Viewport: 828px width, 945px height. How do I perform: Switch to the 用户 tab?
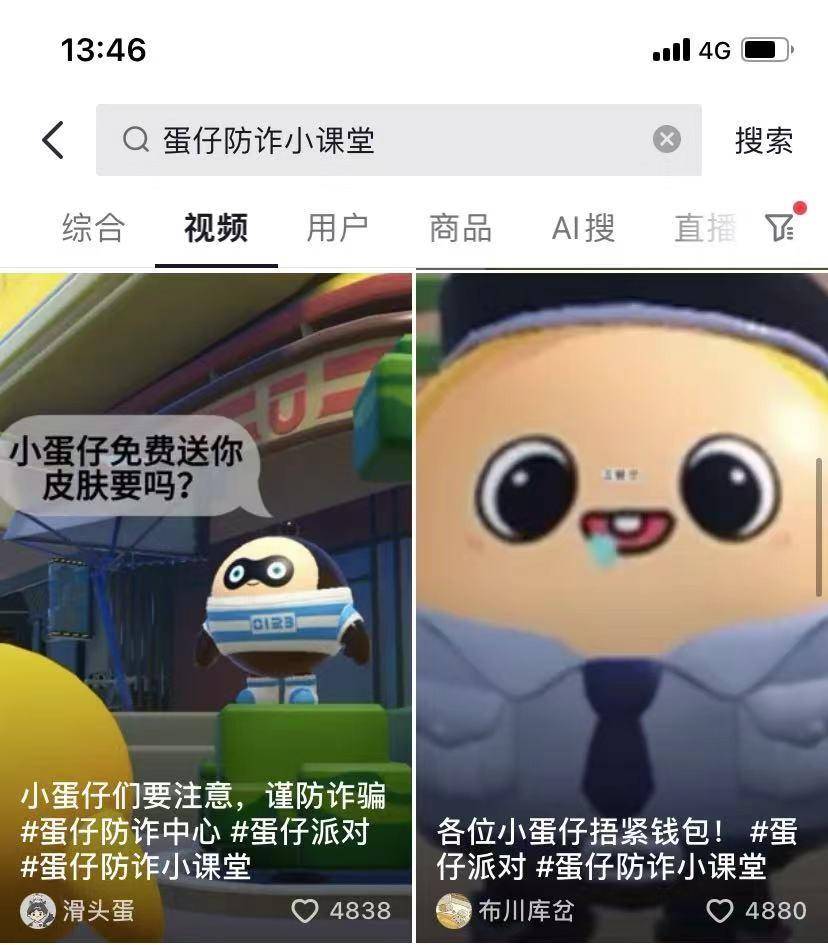tap(337, 228)
